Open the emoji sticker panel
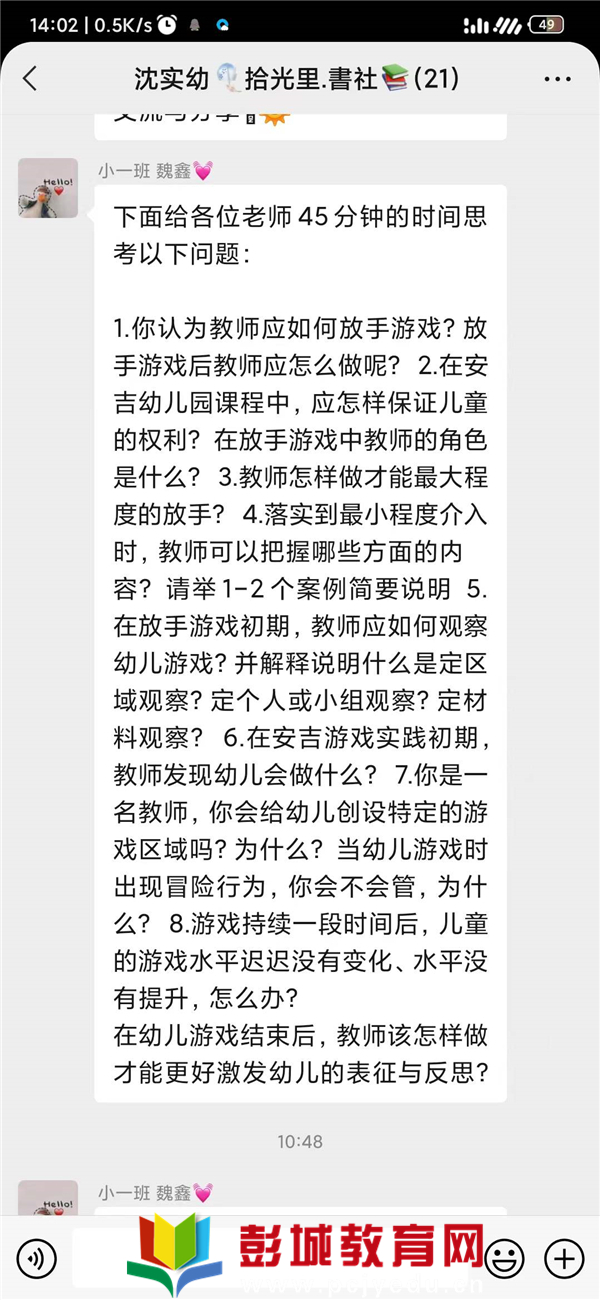The image size is (600, 1300). [x=506, y=1257]
